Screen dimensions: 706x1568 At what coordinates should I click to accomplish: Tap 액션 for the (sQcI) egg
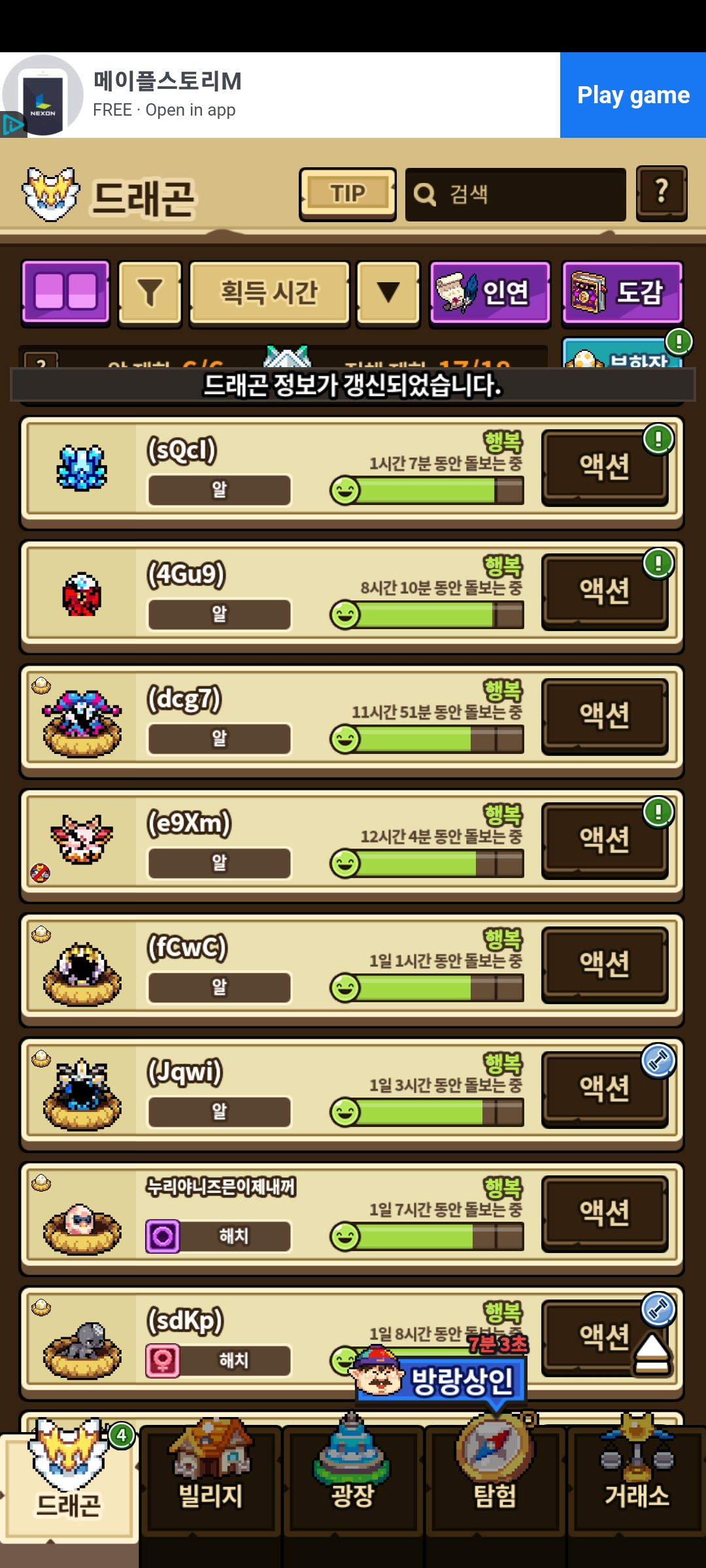pos(605,467)
